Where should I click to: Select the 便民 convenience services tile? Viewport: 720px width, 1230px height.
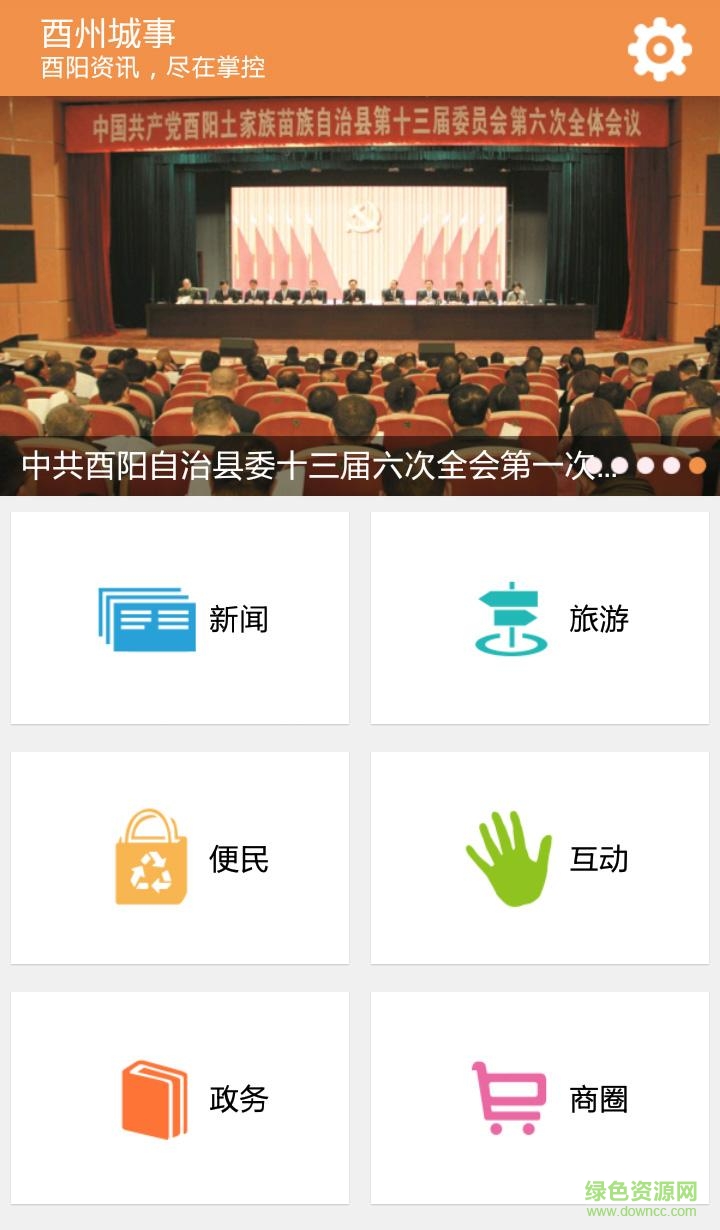click(180, 858)
